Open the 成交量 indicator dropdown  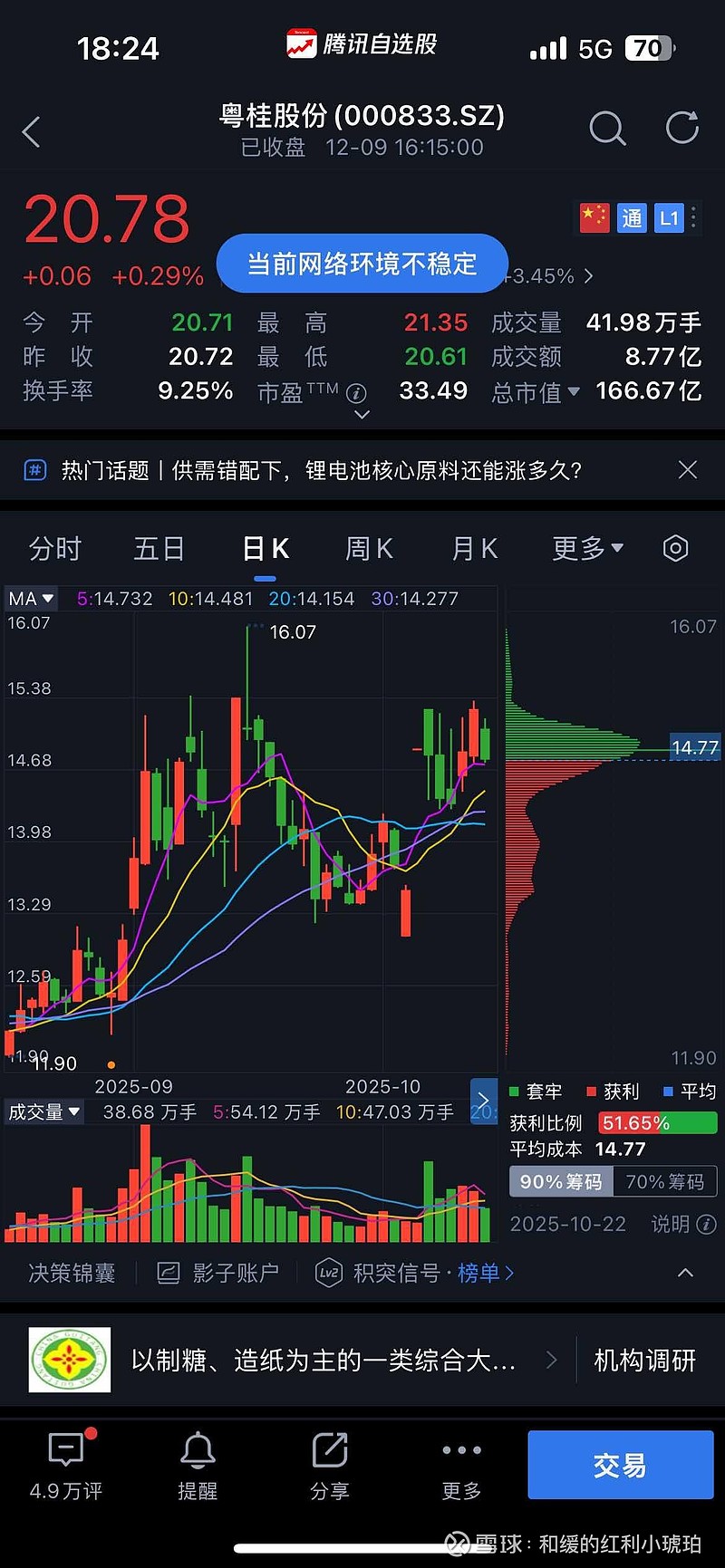point(43,1111)
